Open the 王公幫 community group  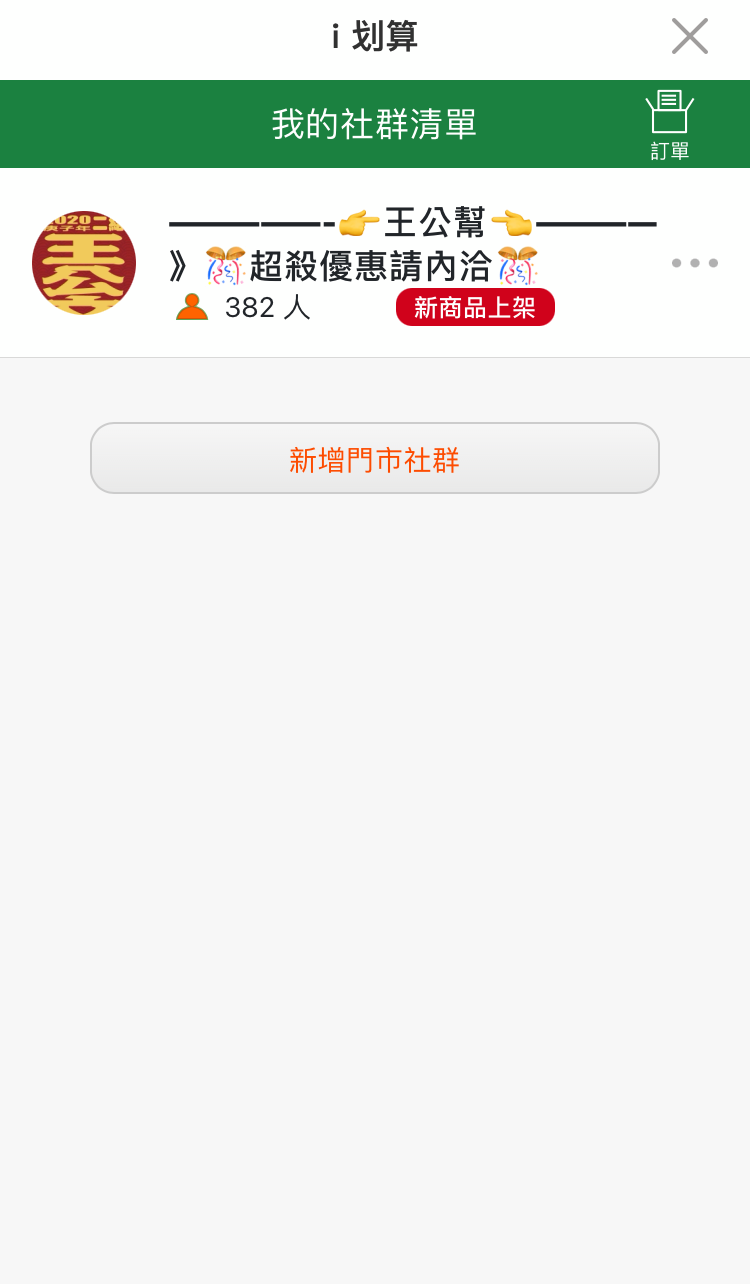(x=375, y=263)
